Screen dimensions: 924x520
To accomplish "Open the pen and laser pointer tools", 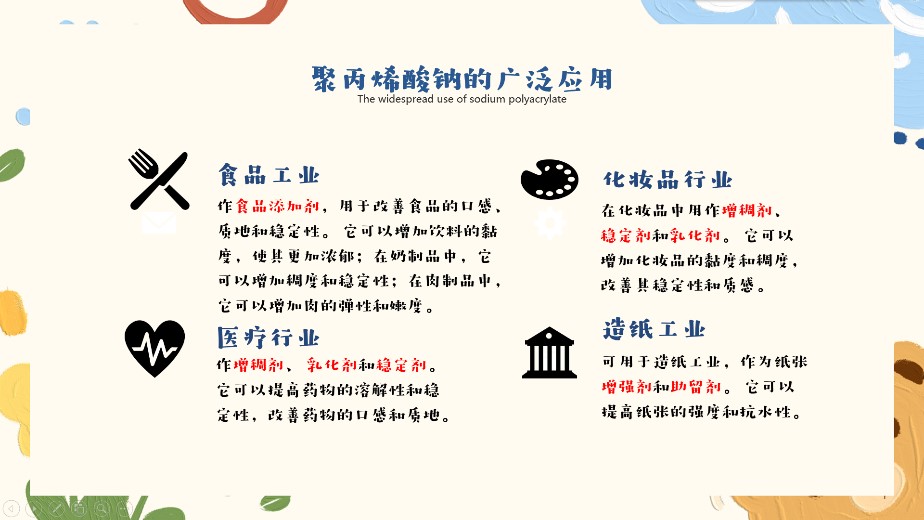I will pos(57,508).
